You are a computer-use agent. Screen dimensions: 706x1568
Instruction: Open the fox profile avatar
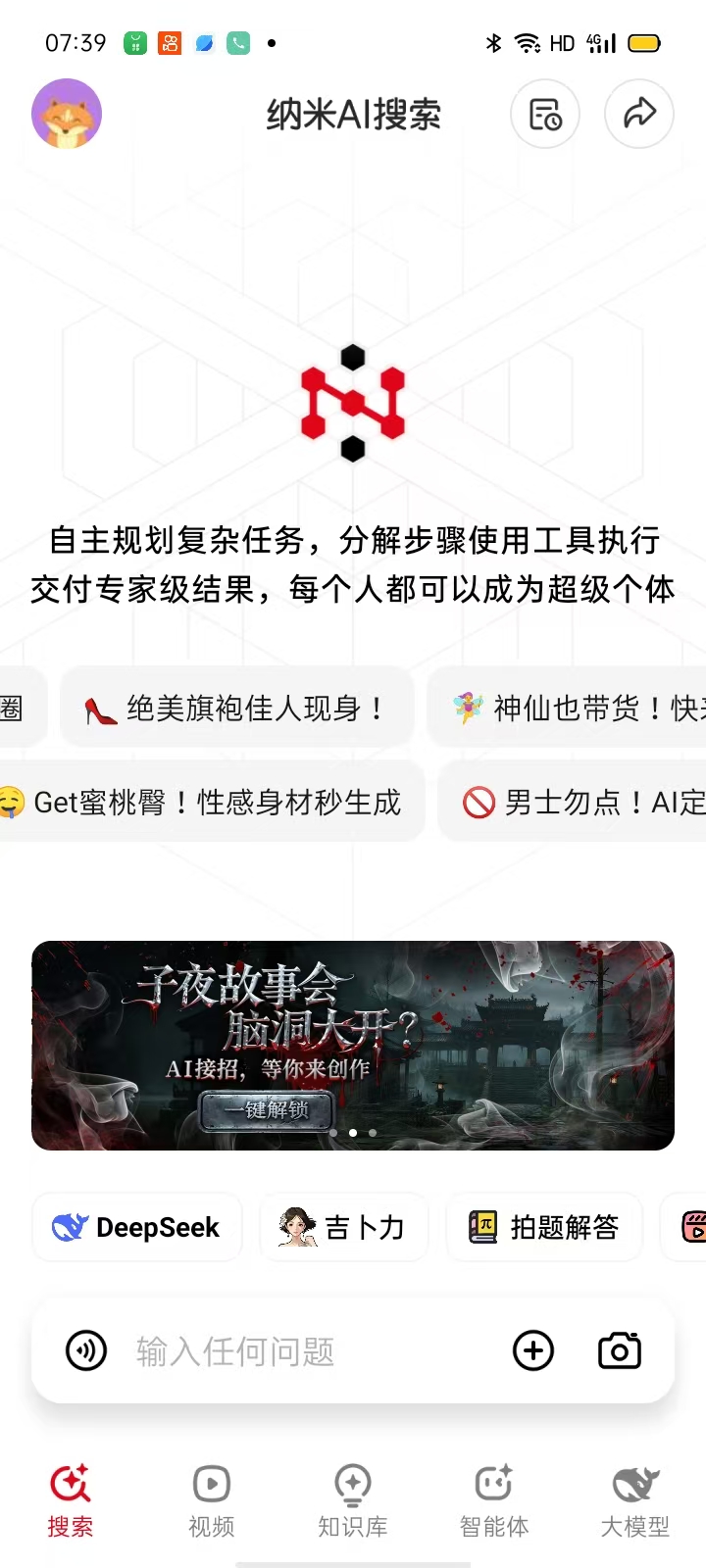(x=67, y=114)
